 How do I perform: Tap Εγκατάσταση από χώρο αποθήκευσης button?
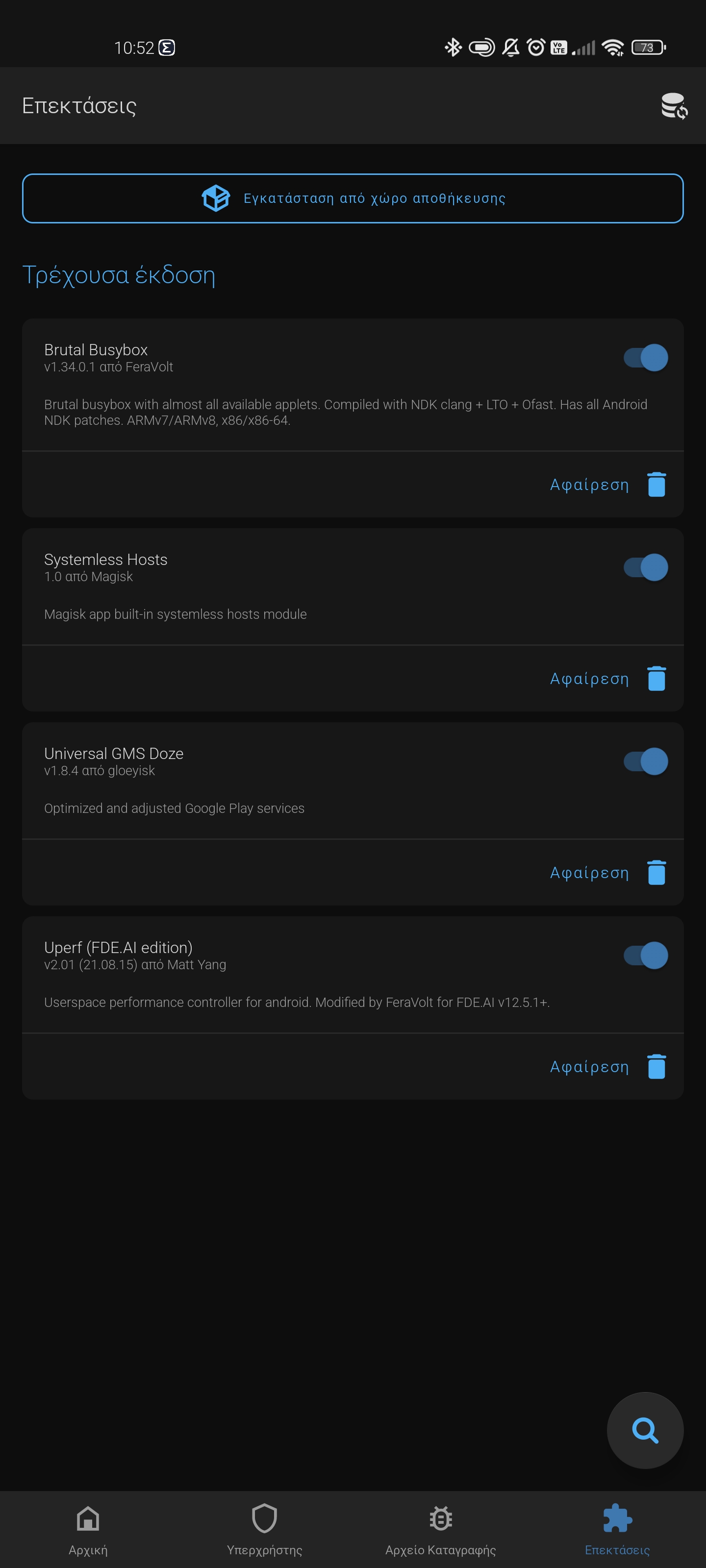click(x=353, y=198)
